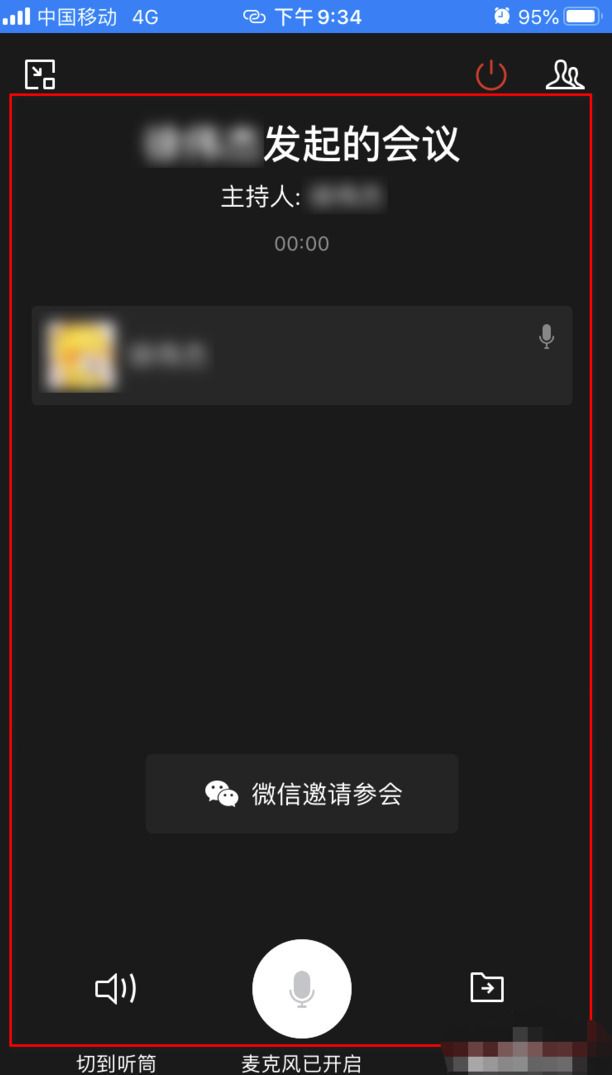Open the participant row with the avatar

302,355
